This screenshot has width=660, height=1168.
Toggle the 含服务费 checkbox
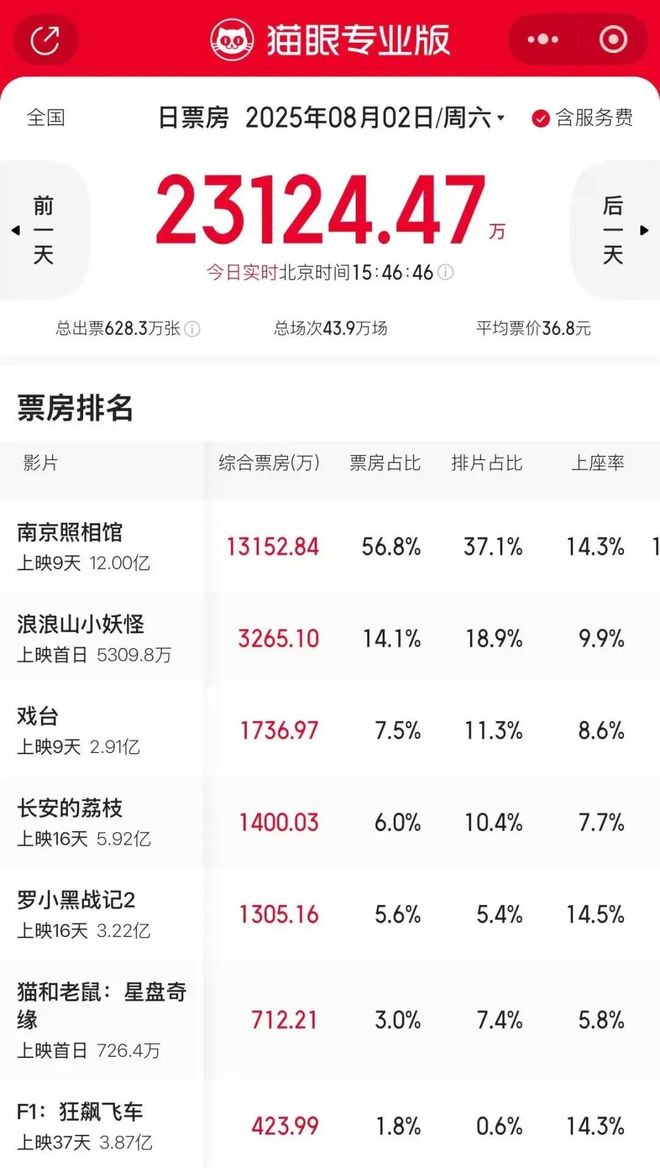pyautogui.click(x=541, y=118)
